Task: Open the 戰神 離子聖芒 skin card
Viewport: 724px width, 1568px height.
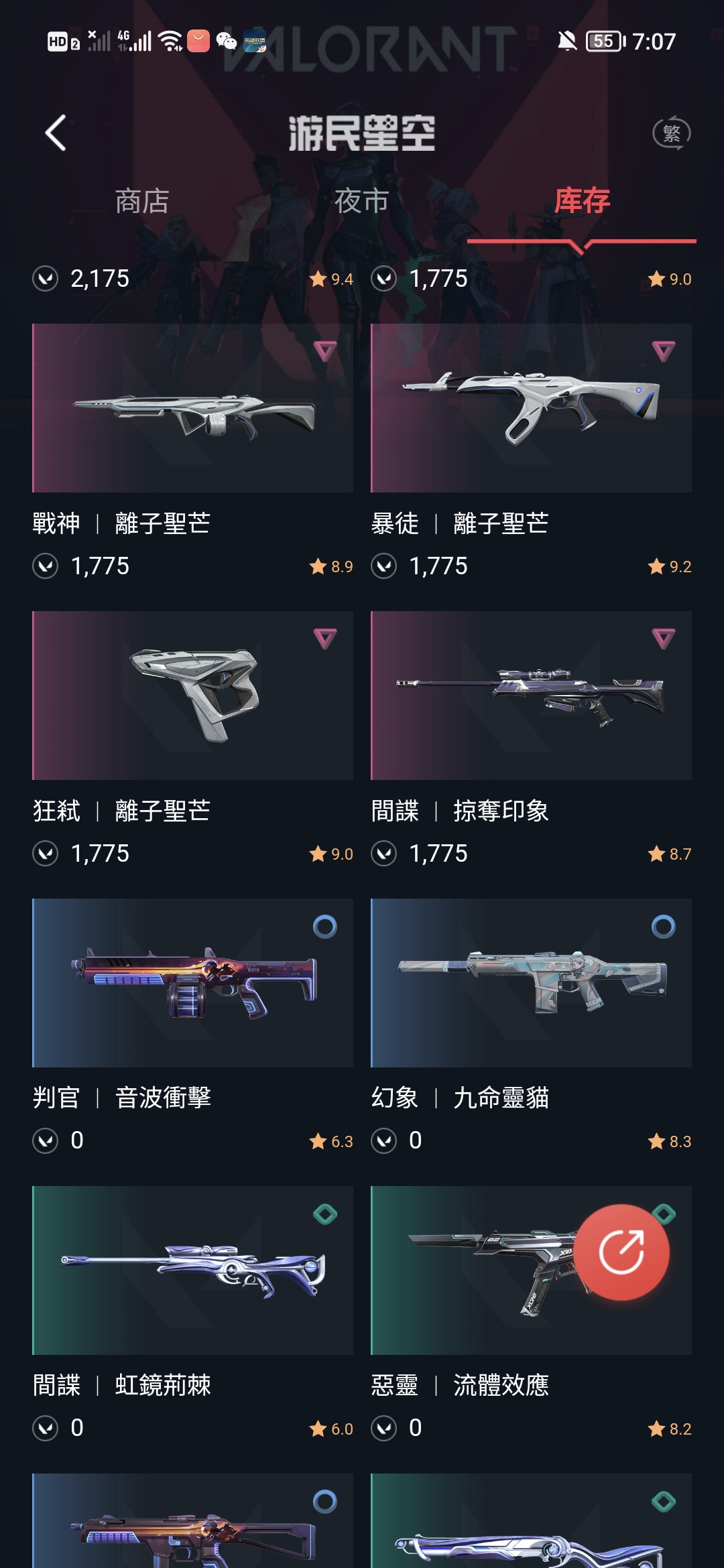Action: (192, 409)
